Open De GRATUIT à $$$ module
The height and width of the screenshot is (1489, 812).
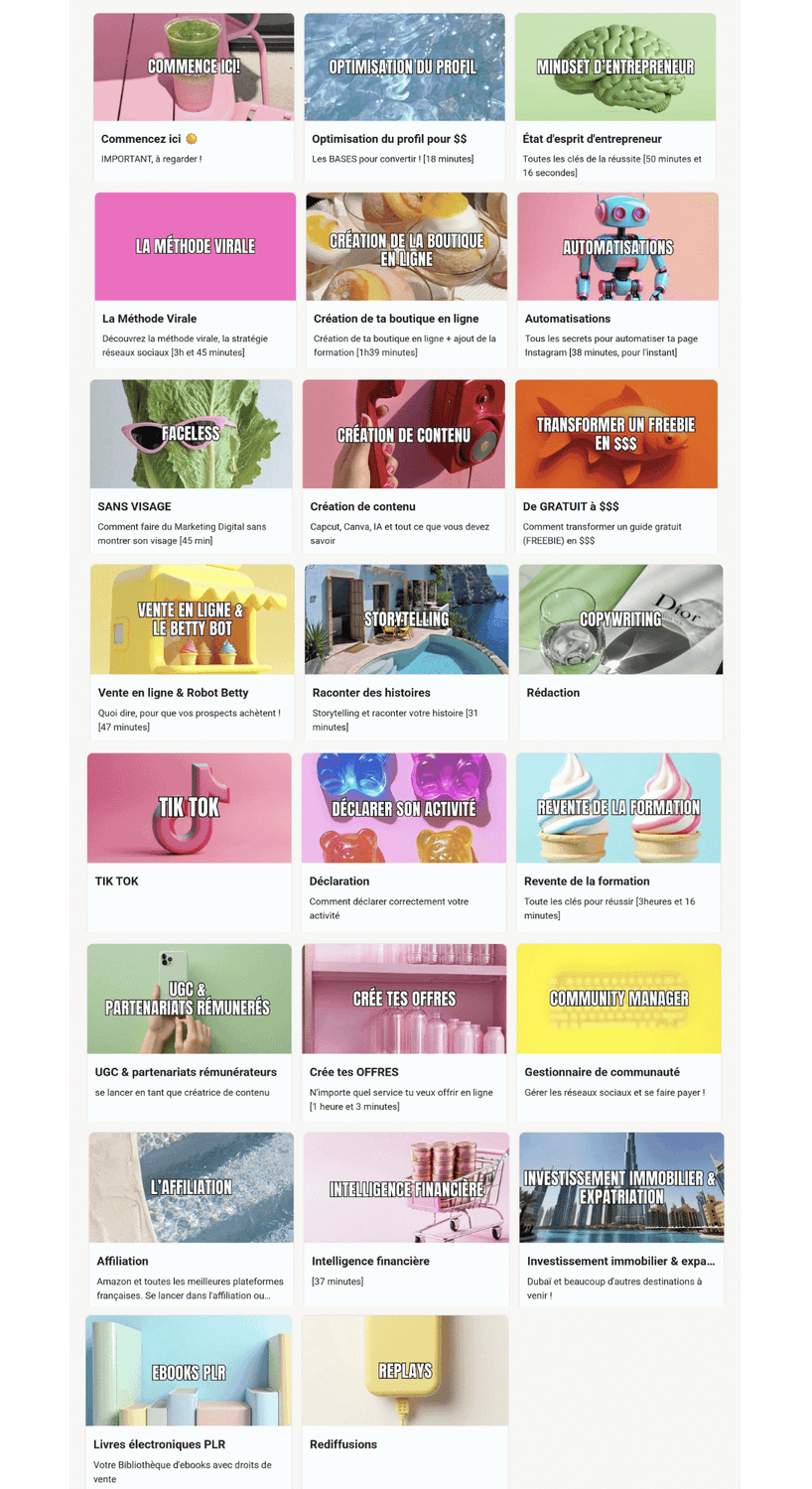click(x=615, y=434)
